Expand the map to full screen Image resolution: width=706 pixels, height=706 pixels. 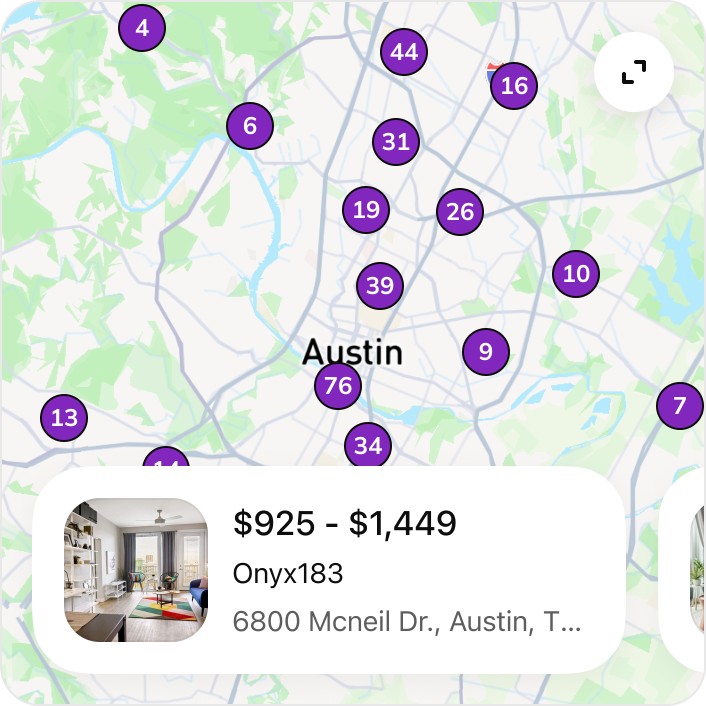[633, 72]
